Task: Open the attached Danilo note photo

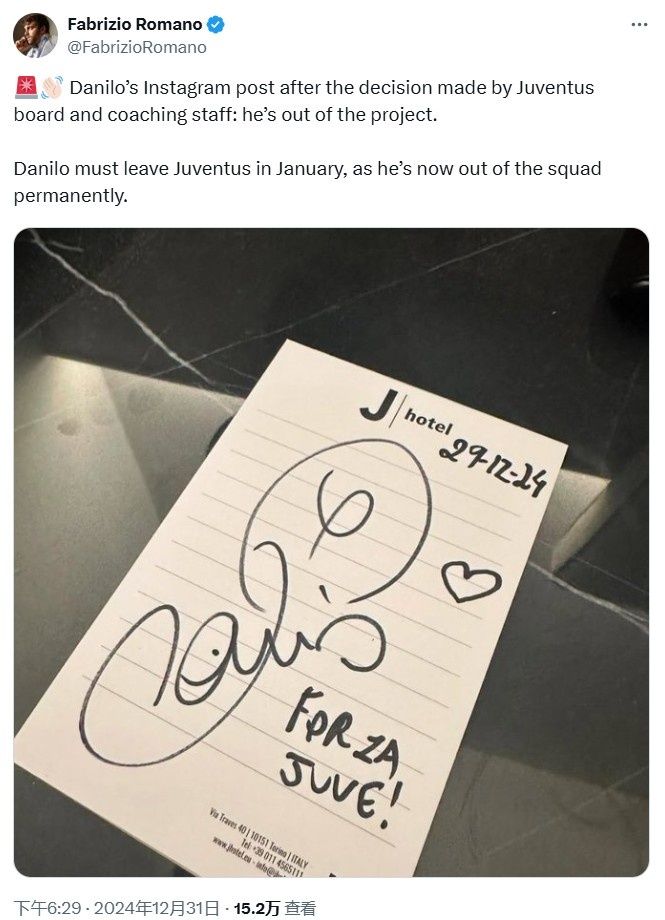Action: [x=331, y=552]
